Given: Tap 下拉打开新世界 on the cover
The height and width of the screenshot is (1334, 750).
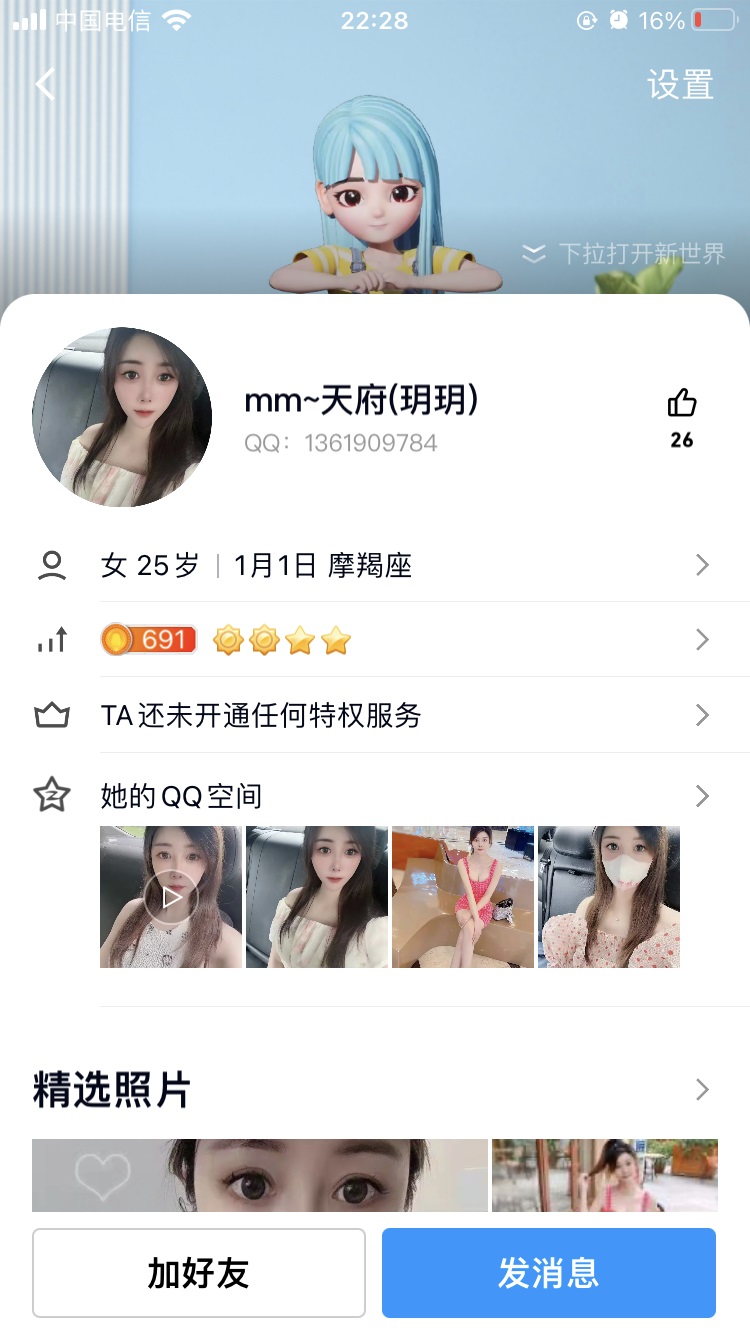Looking at the screenshot, I should 625,254.
